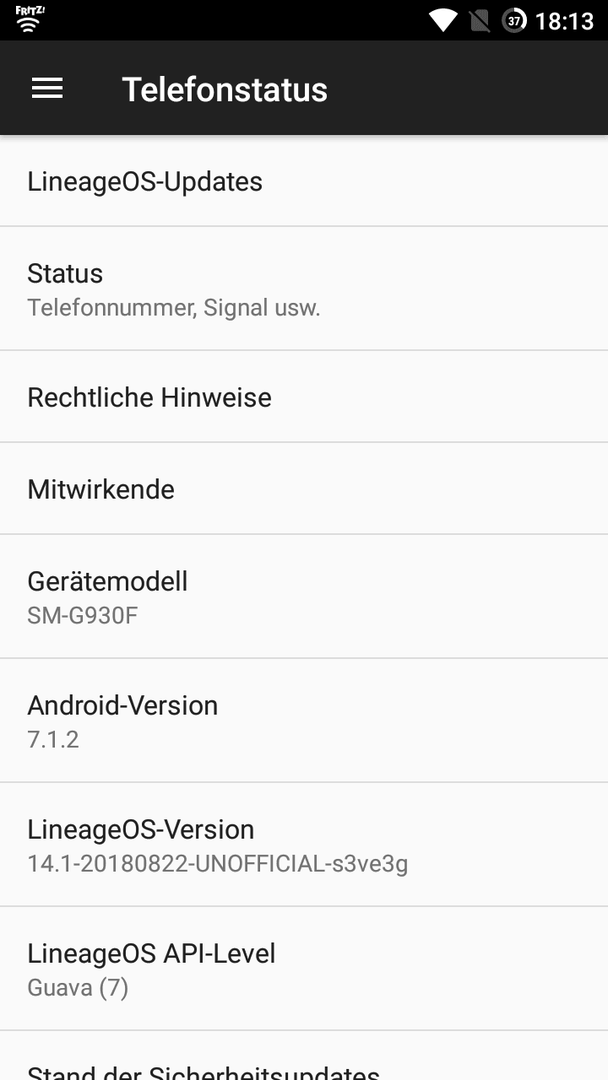Tap the Android-Version 7.1.2 row
This screenshot has height=1080, width=608.
pyautogui.click(x=304, y=721)
